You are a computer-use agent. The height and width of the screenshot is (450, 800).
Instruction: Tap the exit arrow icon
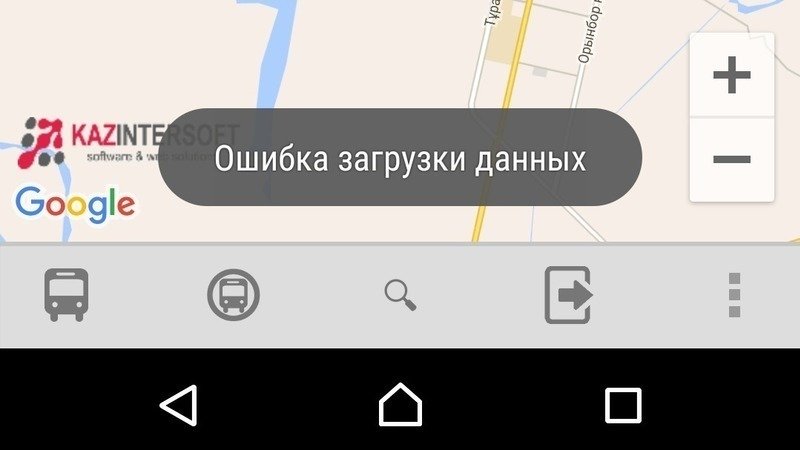tap(568, 295)
